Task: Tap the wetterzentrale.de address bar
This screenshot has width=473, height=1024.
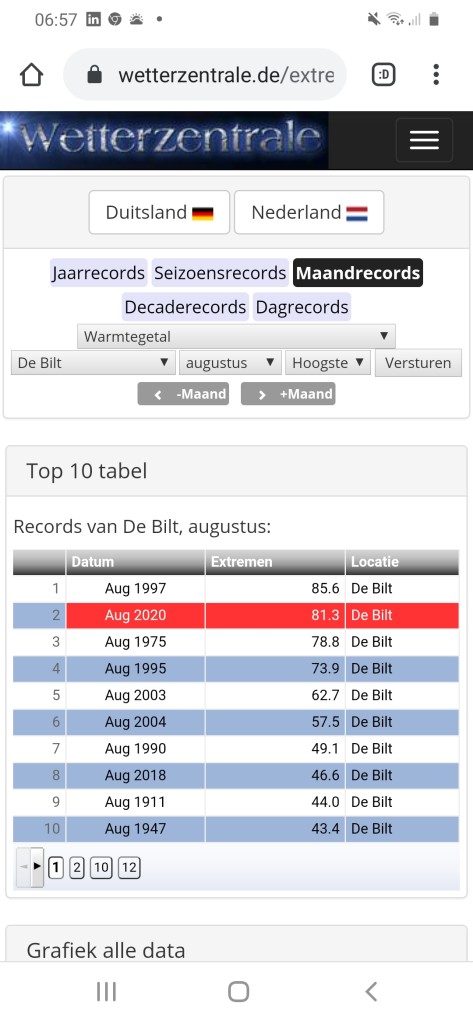Action: coord(204,75)
